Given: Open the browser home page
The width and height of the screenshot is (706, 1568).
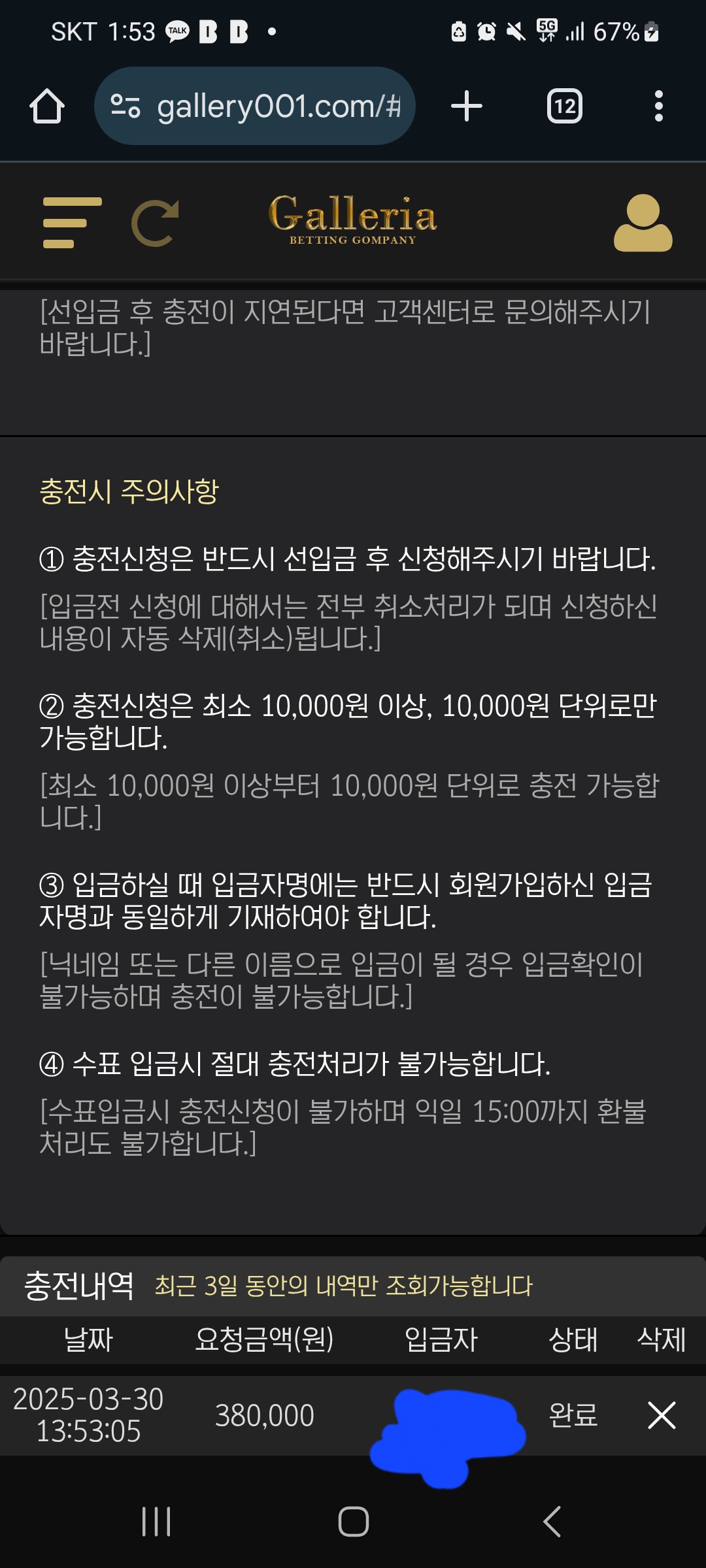Looking at the screenshot, I should 47,106.
